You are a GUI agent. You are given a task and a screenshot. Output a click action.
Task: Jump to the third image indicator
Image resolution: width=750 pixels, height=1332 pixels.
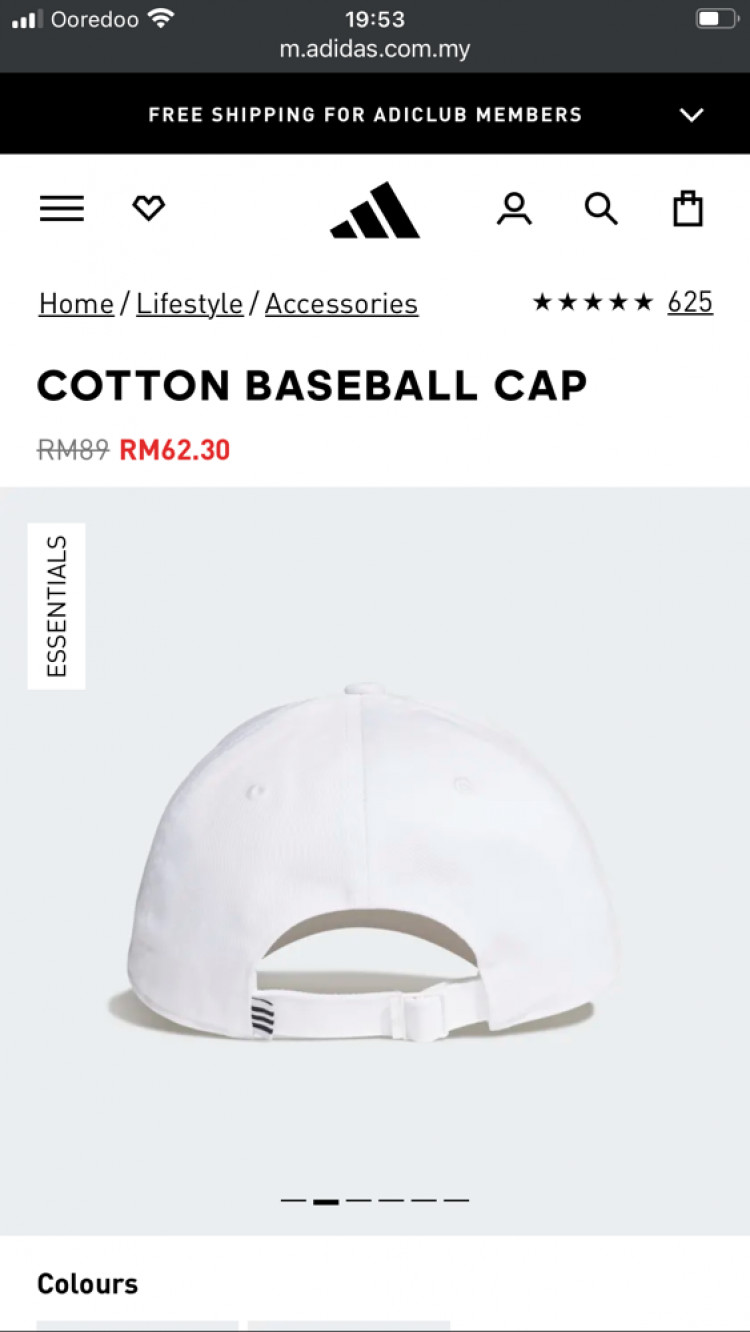[359, 1200]
